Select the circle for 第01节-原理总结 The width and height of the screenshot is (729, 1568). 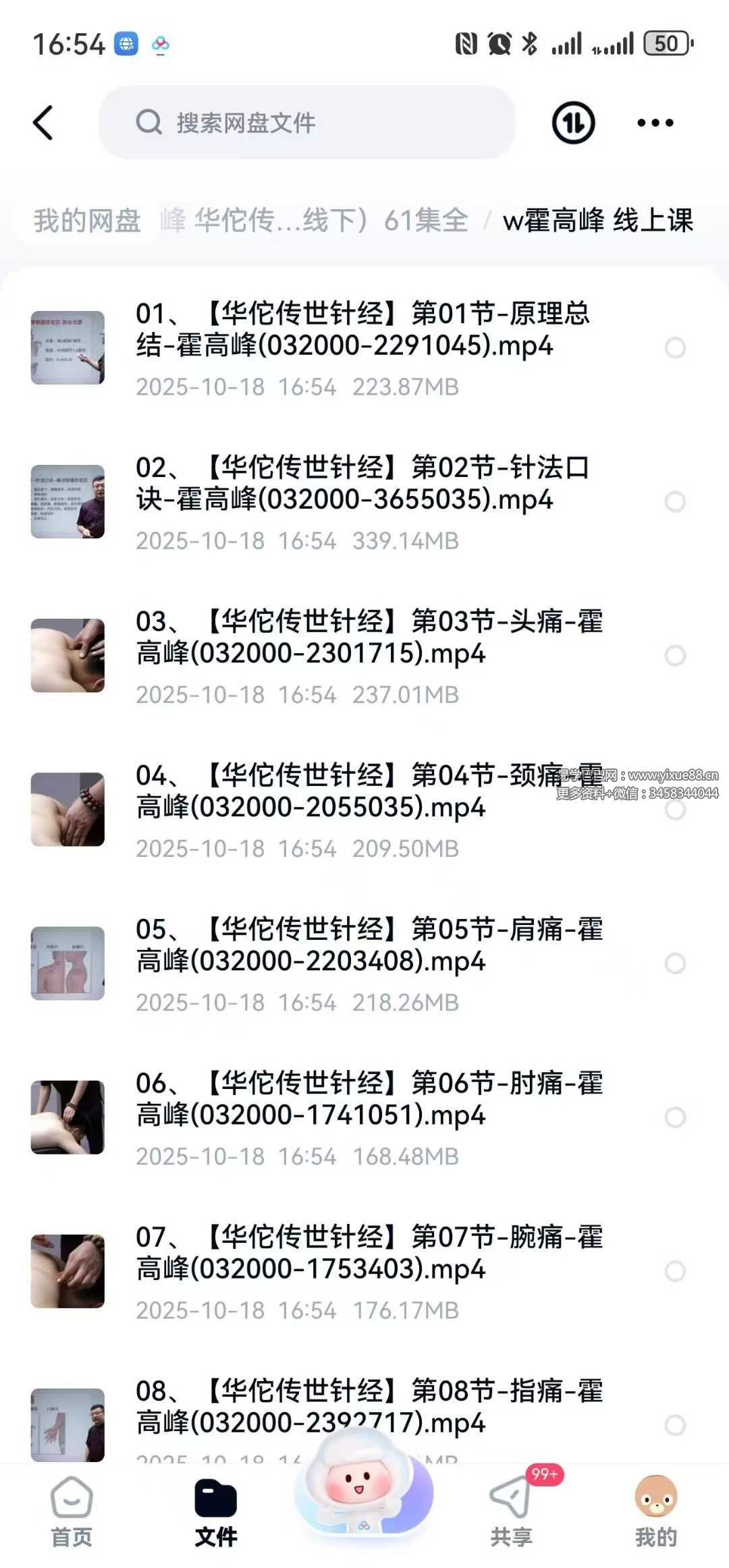coord(675,348)
